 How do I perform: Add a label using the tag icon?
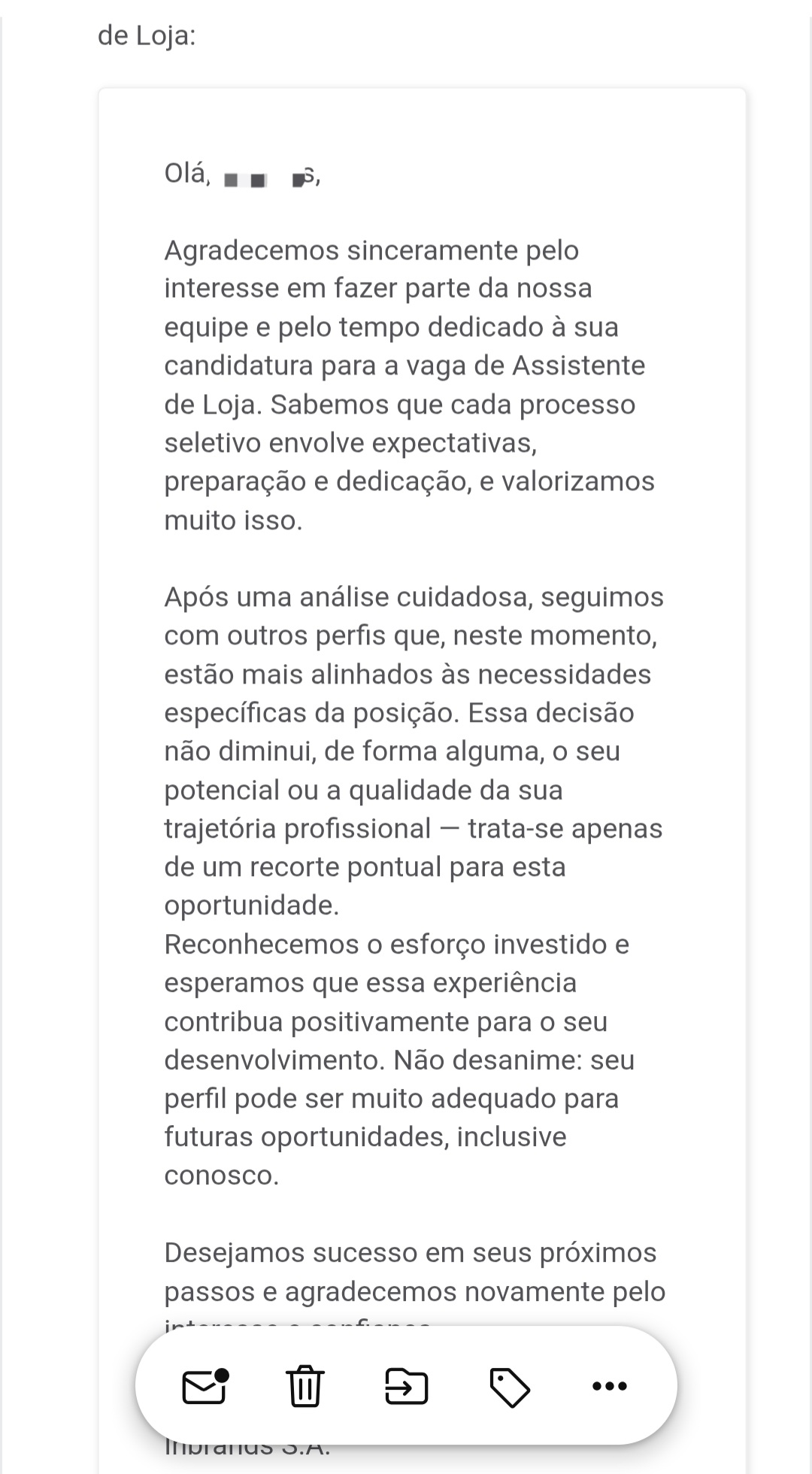(510, 1387)
